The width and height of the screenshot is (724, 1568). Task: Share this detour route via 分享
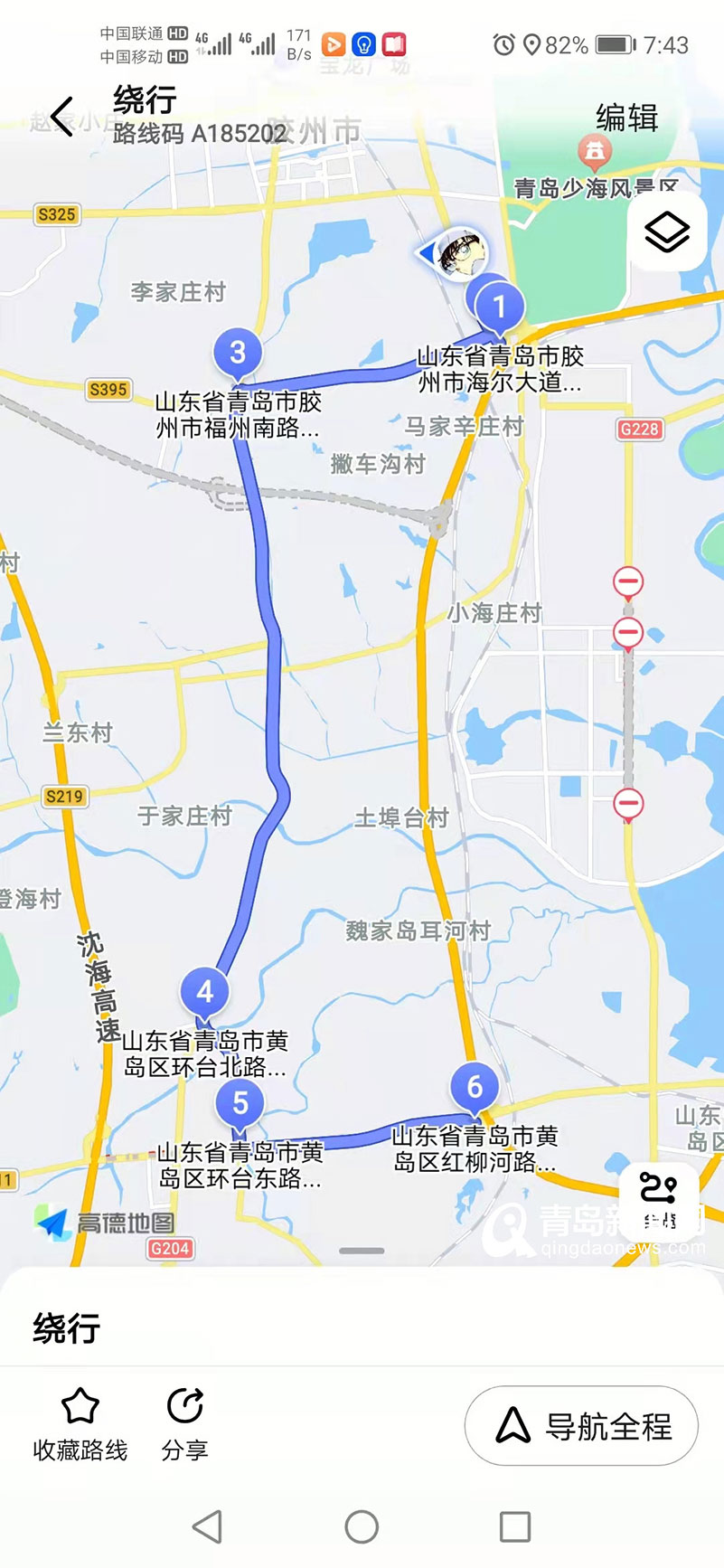[185, 1423]
